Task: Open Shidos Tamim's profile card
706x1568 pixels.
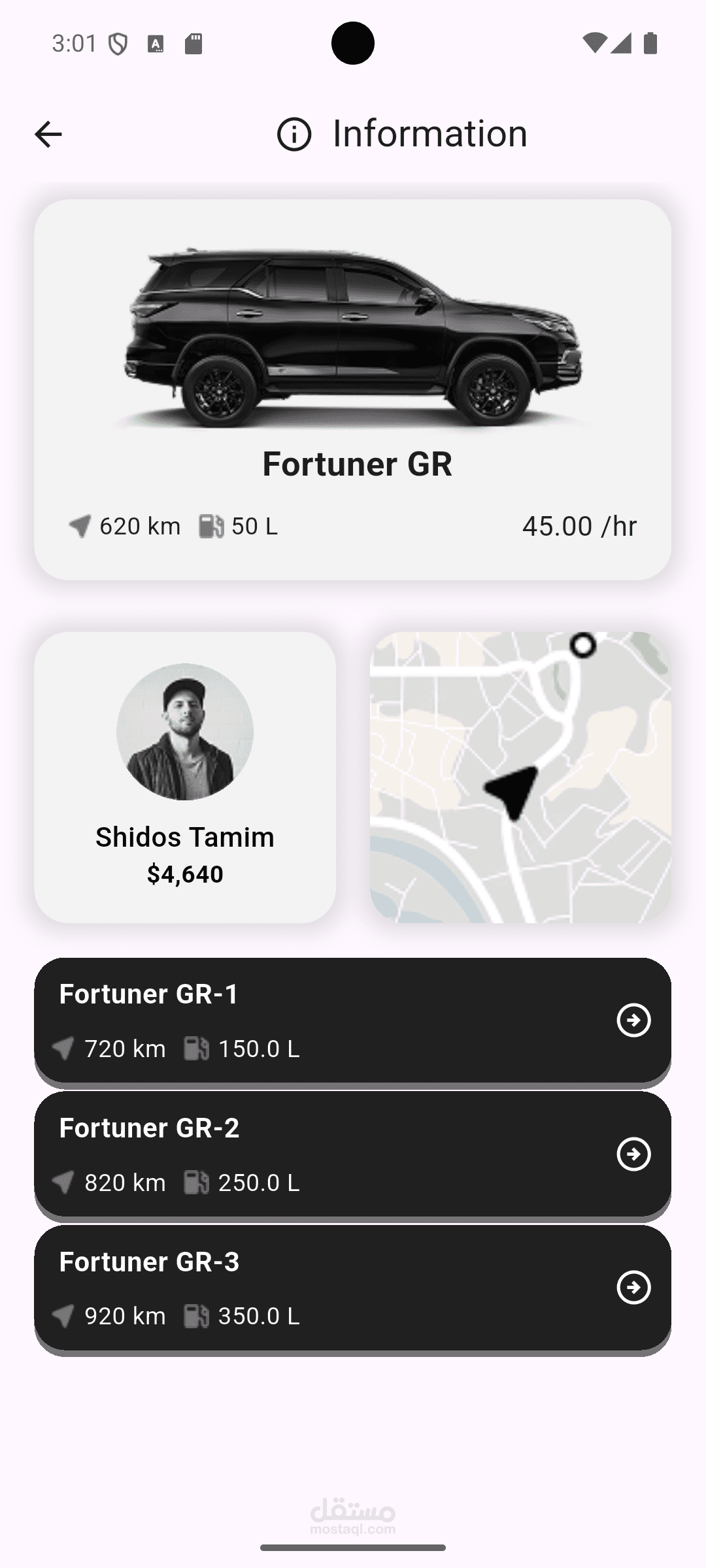Action: [185, 777]
